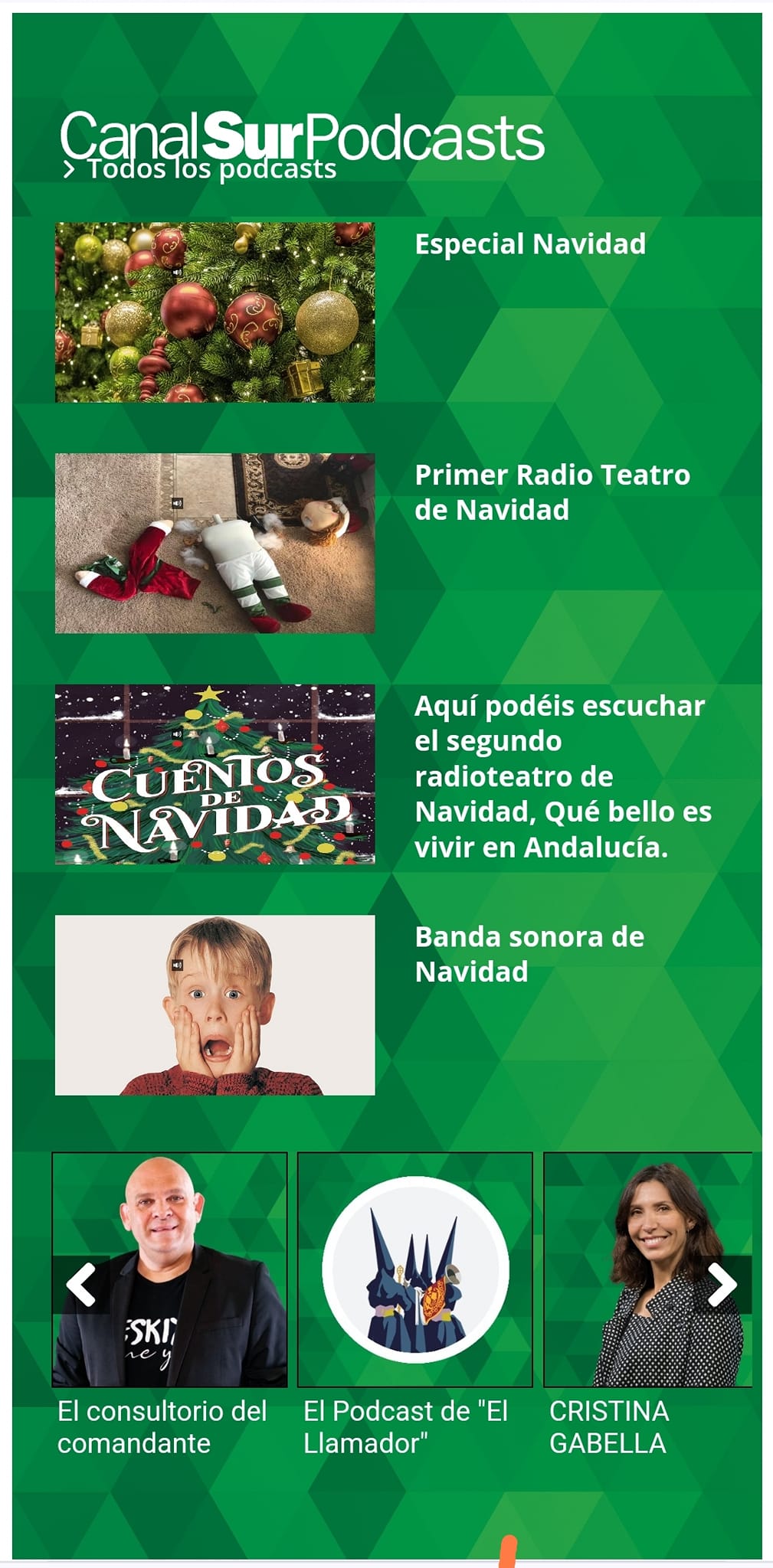Show next podcasts in the carousel
The image size is (773, 1568).
tap(722, 1284)
